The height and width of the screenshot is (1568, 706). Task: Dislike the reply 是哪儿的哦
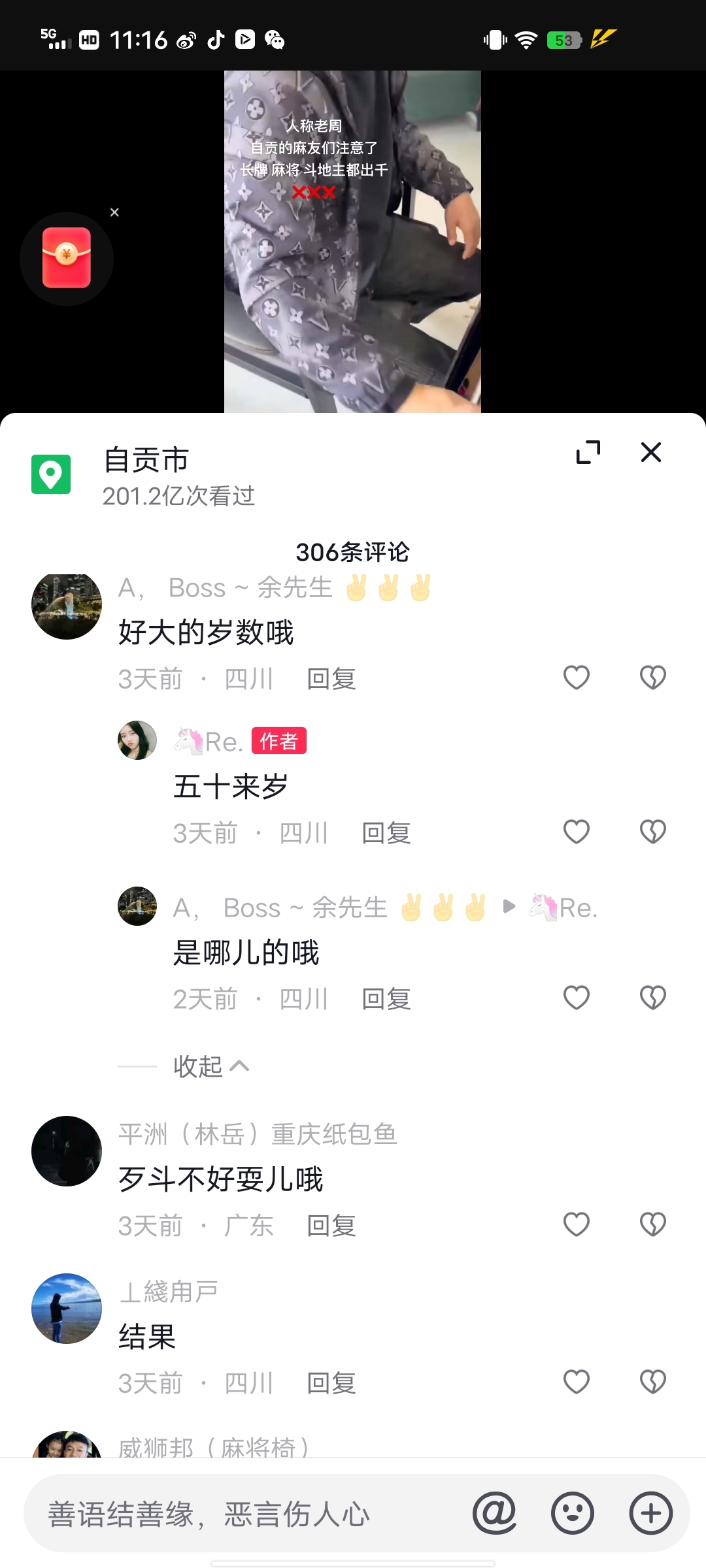[x=652, y=998]
